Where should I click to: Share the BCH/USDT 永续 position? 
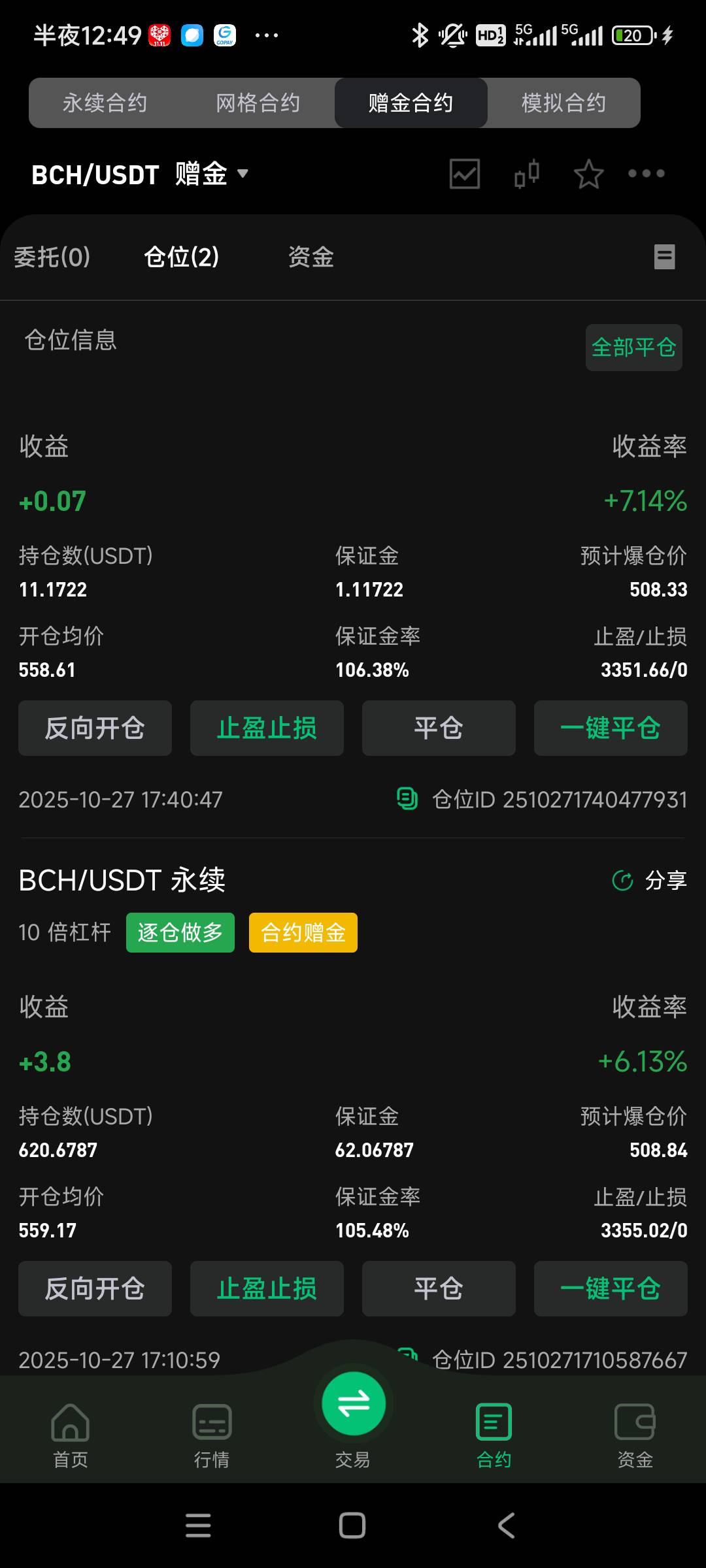point(649,880)
